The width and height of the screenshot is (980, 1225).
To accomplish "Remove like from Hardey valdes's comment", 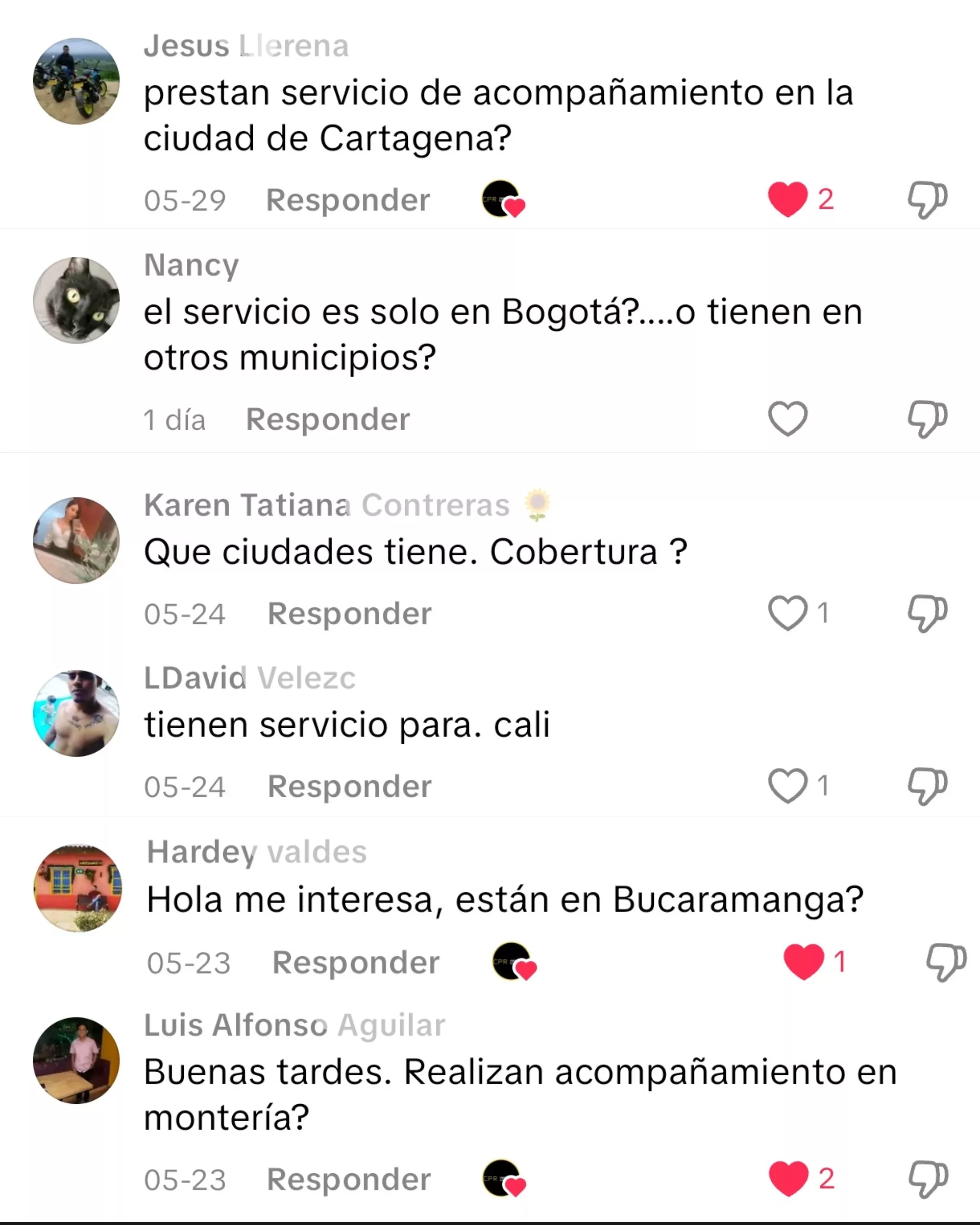I will click(804, 962).
